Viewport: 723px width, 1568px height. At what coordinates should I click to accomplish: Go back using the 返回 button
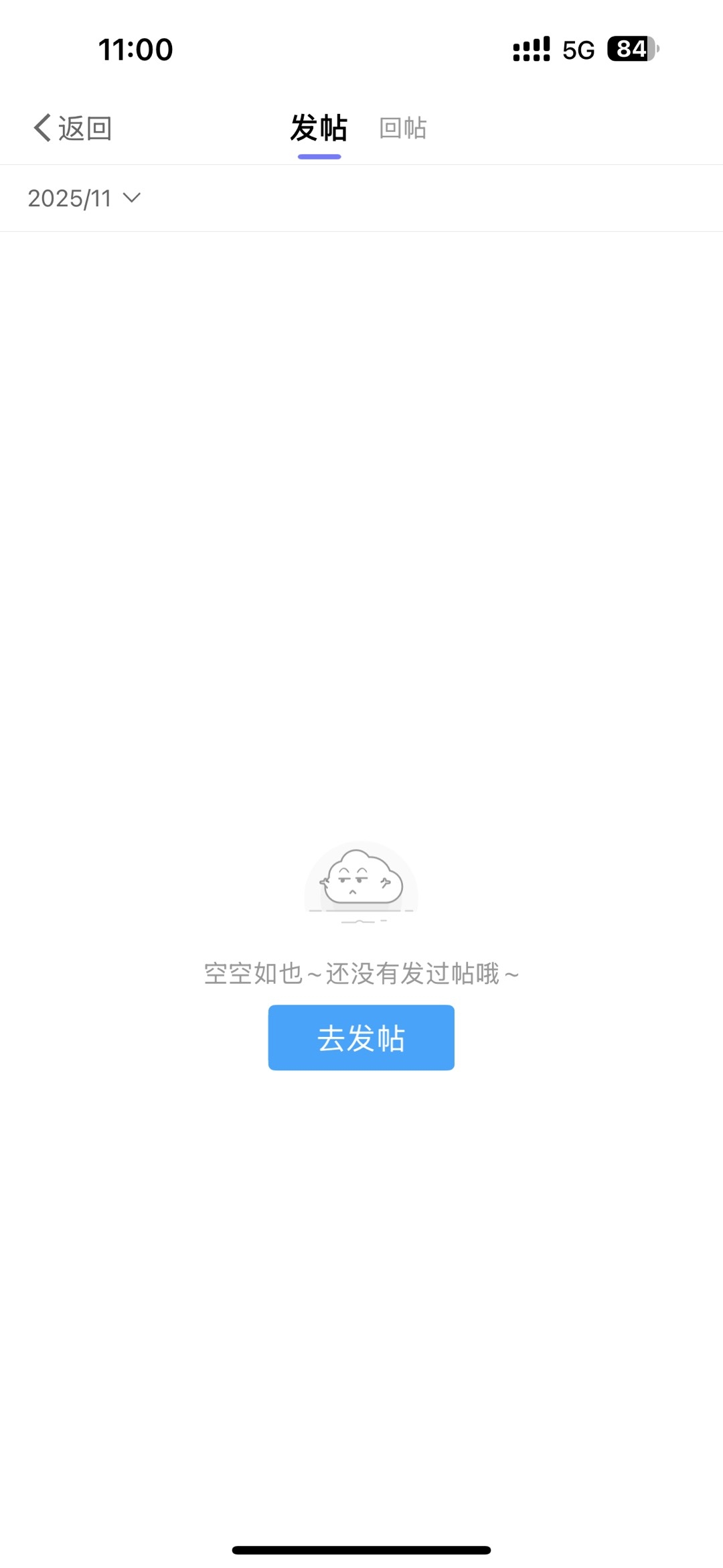pyautogui.click(x=72, y=128)
